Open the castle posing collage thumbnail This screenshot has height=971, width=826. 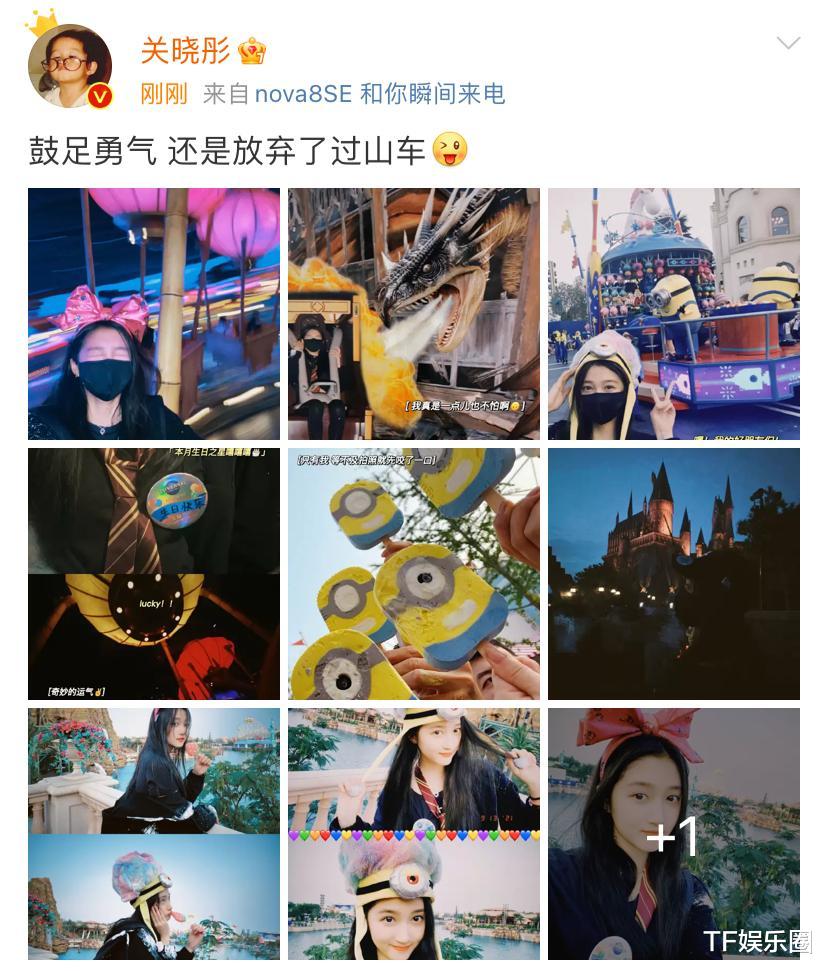[153, 835]
